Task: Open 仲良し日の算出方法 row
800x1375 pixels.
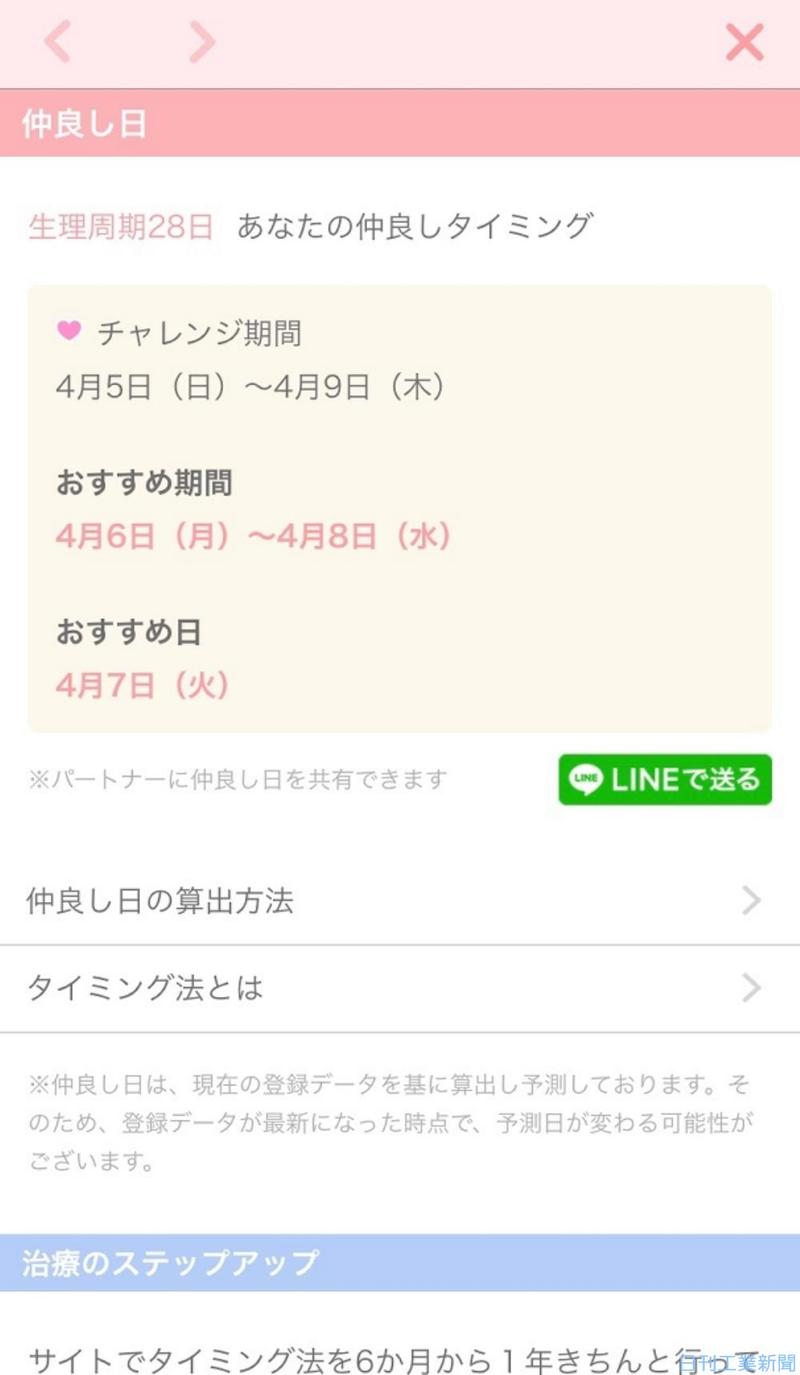Action: click(400, 901)
